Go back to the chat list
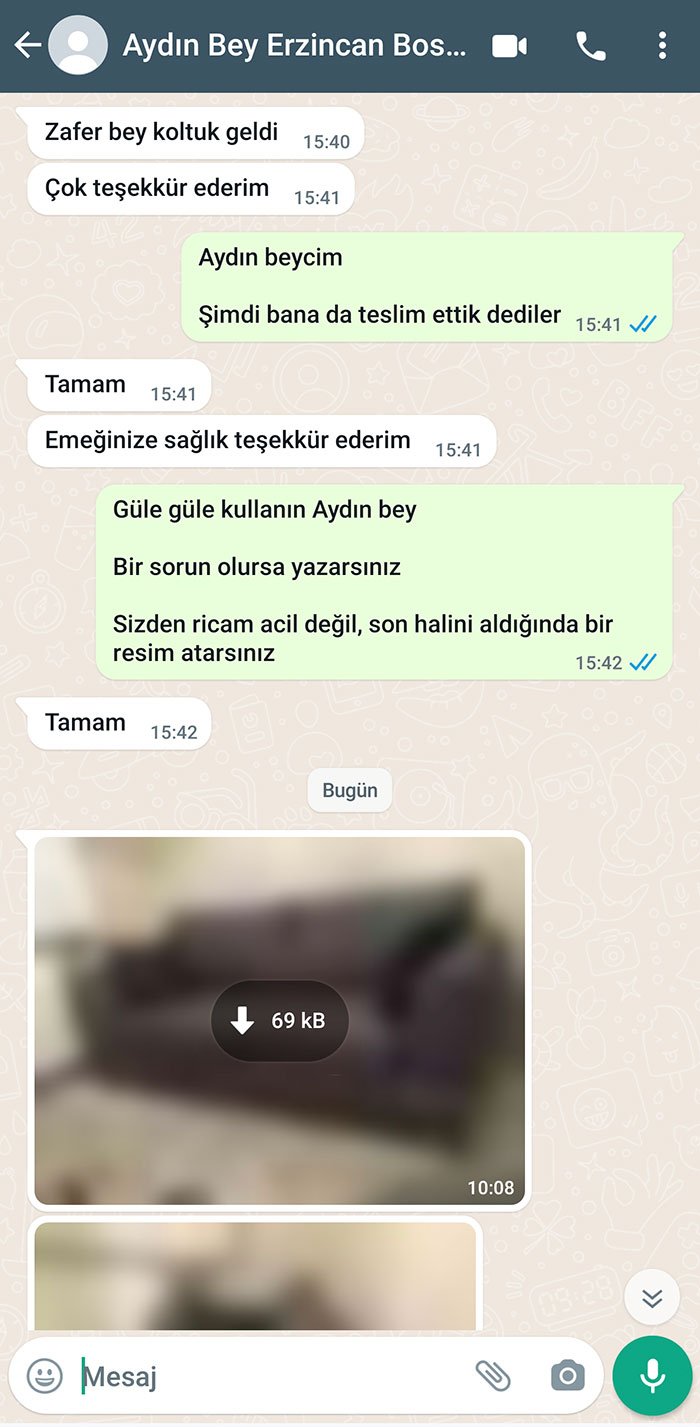Image resolution: width=700 pixels, height=1427 pixels. coord(27,46)
